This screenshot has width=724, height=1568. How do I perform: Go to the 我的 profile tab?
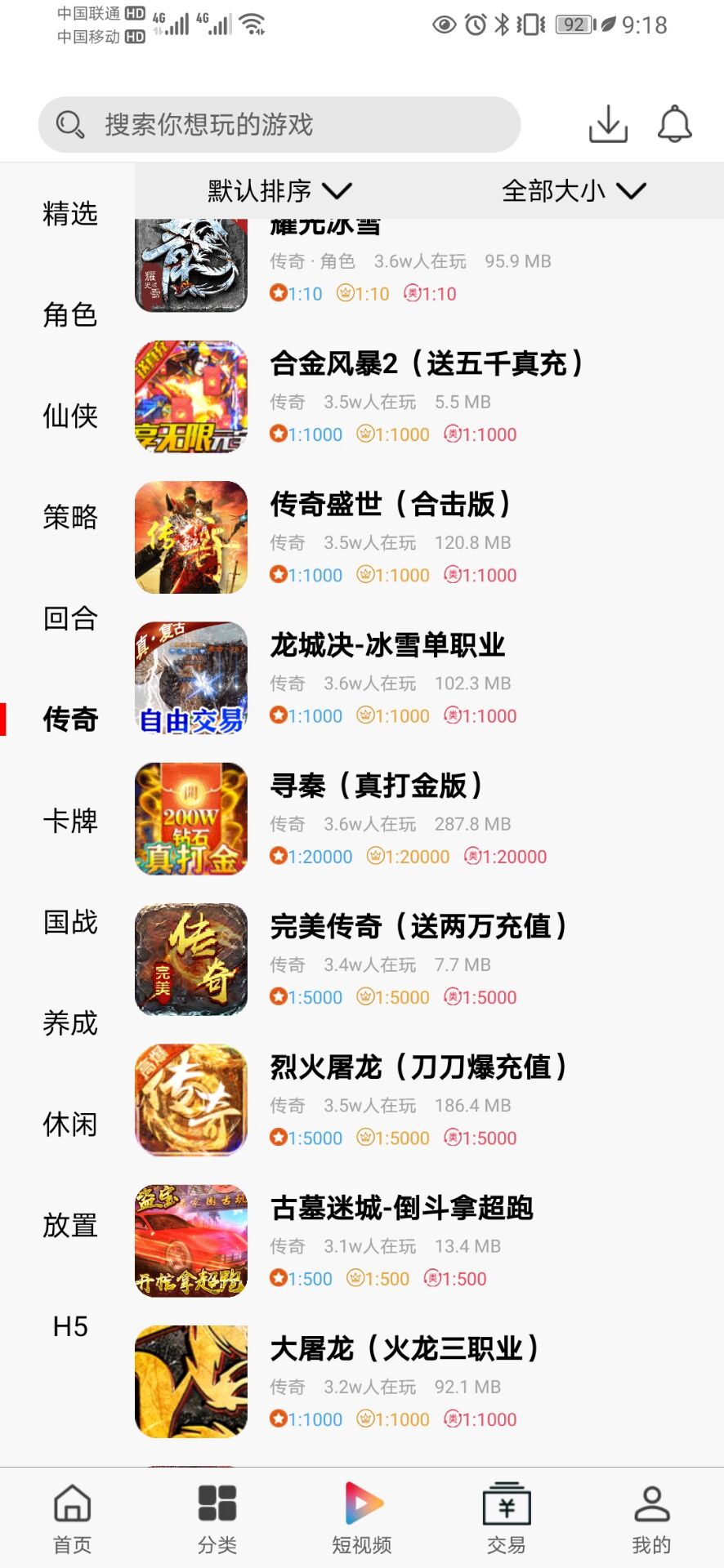pyautogui.click(x=651, y=1519)
